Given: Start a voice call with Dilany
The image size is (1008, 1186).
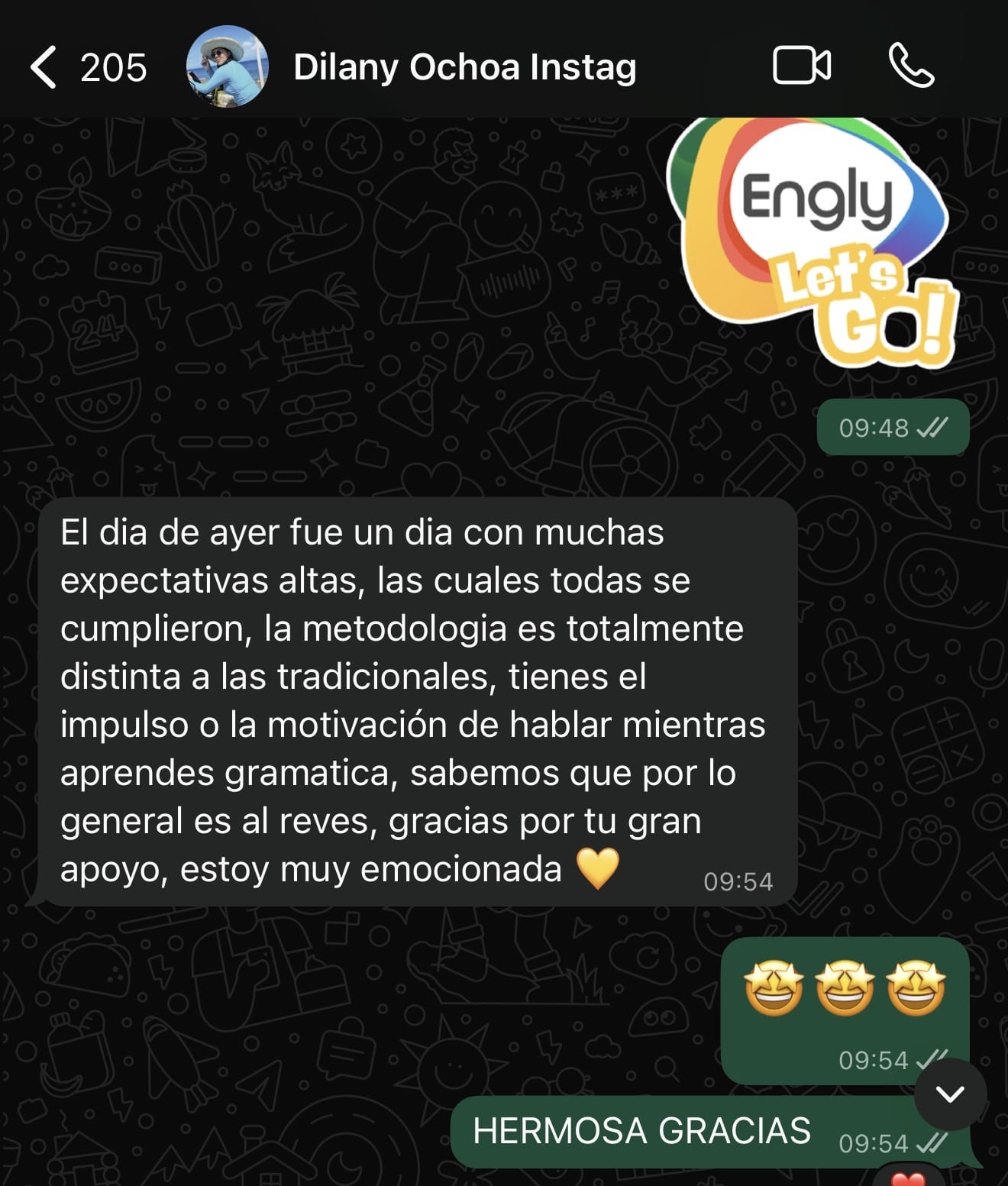Looking at the screenshot, I should (x=911, y=66).
